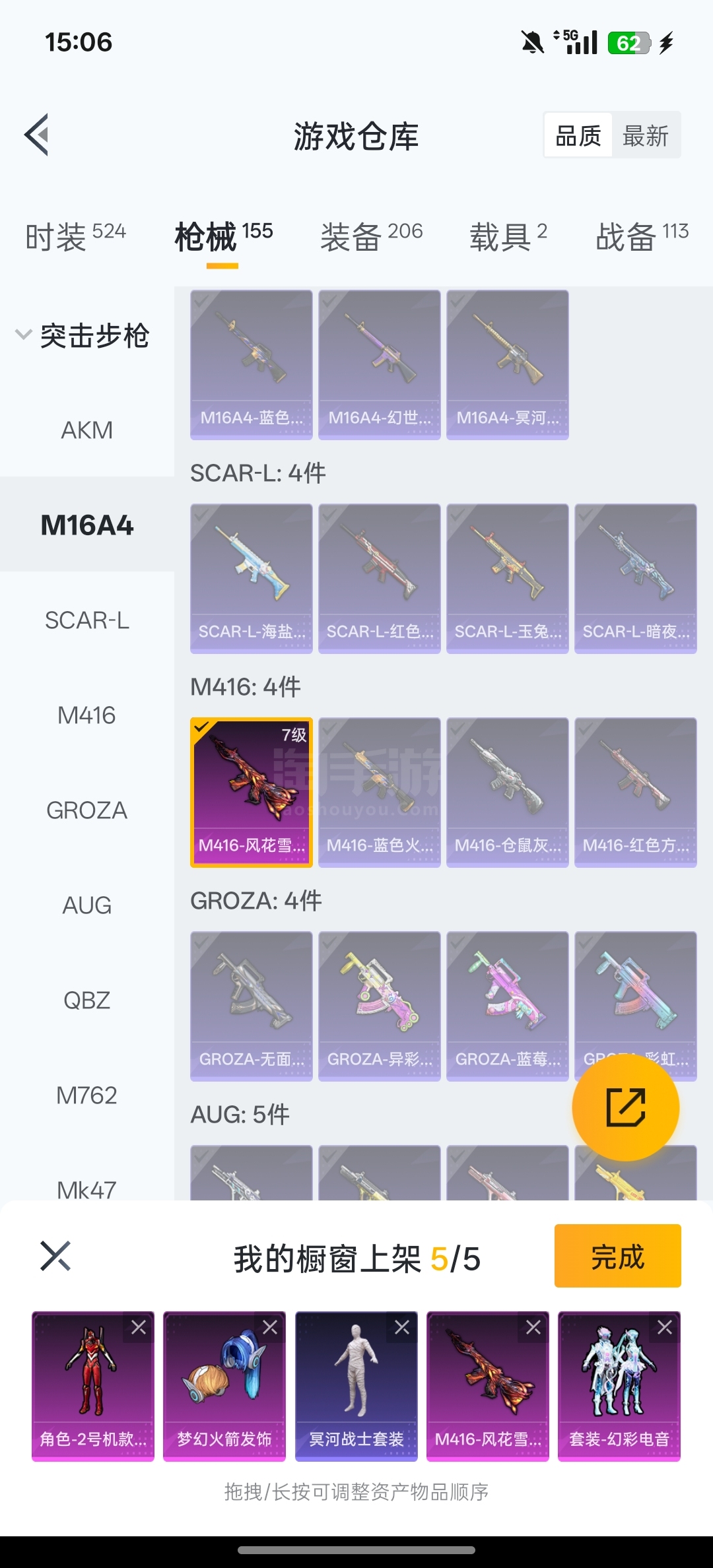Confirm the showcase with 完成
The width and height of the screenshot is (713, 1568).
pos(617,1256)
